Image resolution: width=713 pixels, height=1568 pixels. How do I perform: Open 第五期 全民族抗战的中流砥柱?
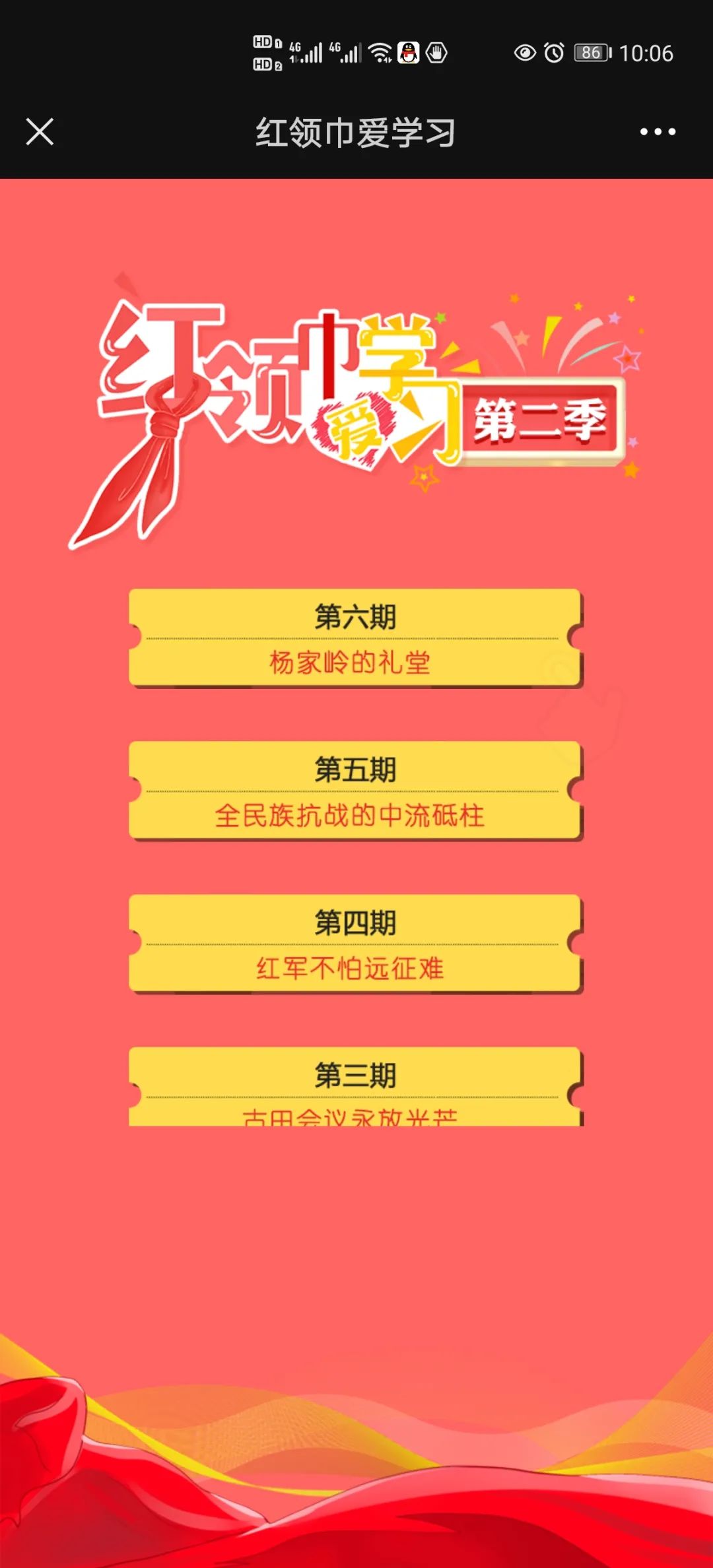tap(355, 791)
